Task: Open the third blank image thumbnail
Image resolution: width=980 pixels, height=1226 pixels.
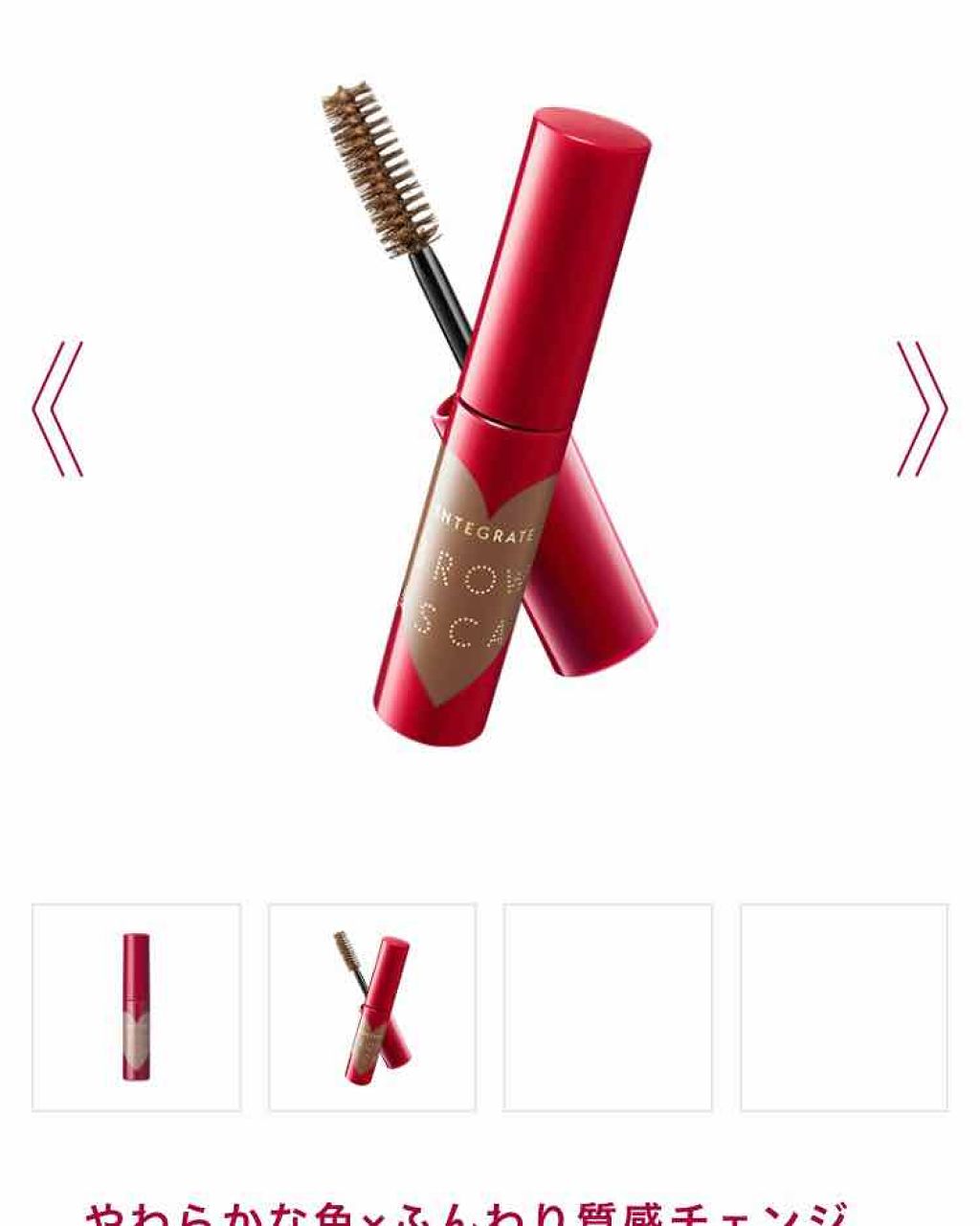Action: point(608,1008)
